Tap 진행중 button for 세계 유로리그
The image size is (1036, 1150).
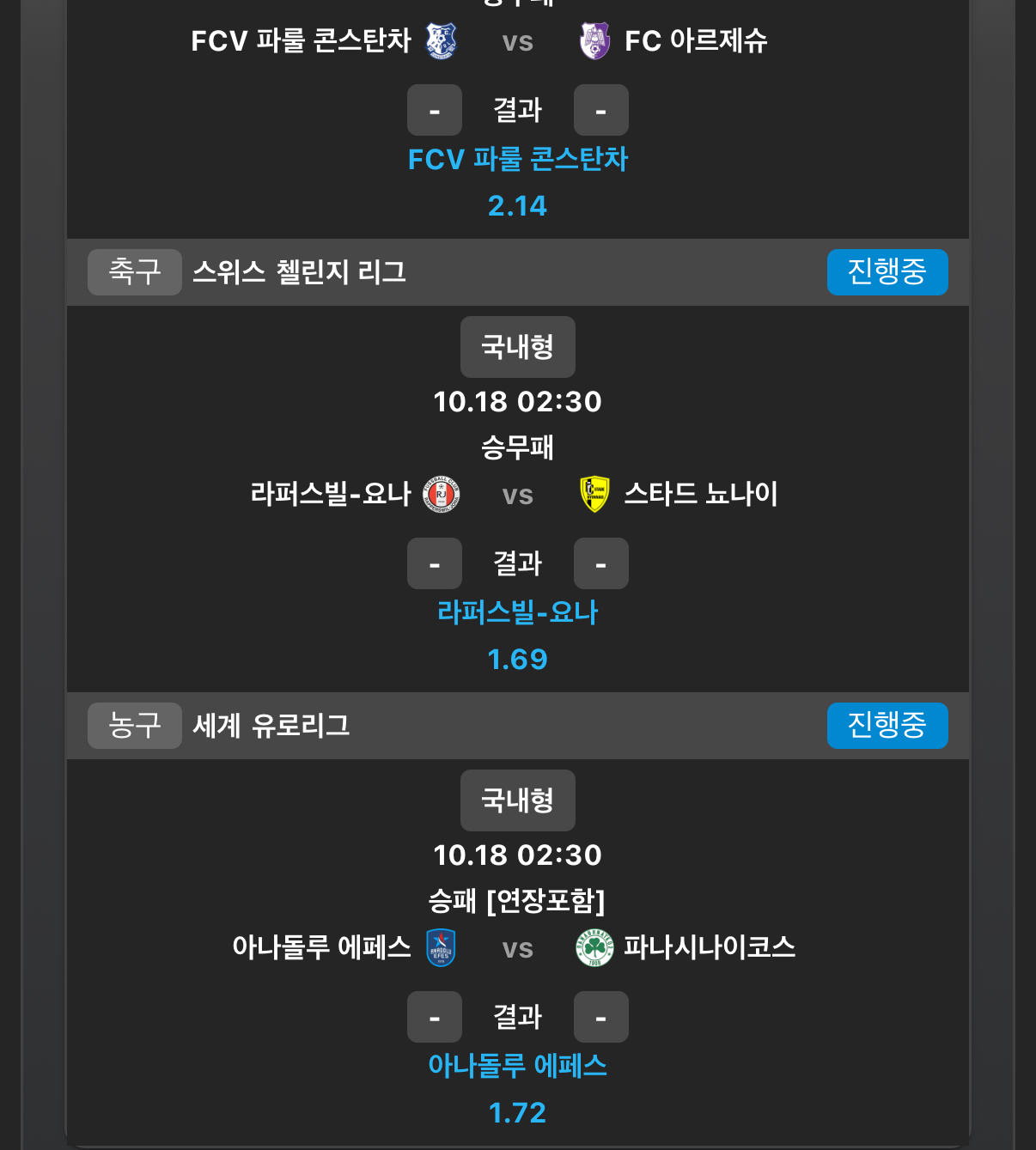tap(887, 726)
